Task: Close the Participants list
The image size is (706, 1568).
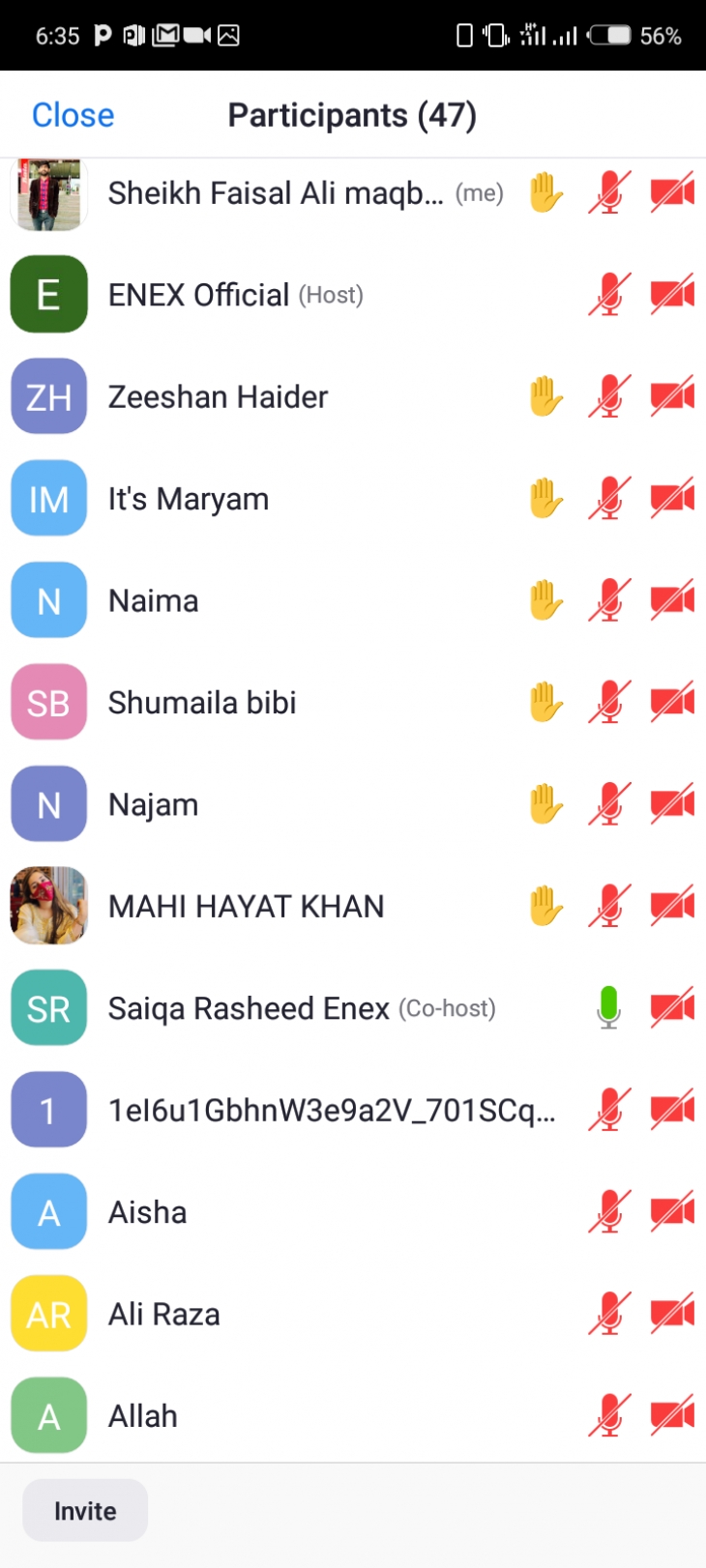Action: pyautogui.click(x=73, y=115)
